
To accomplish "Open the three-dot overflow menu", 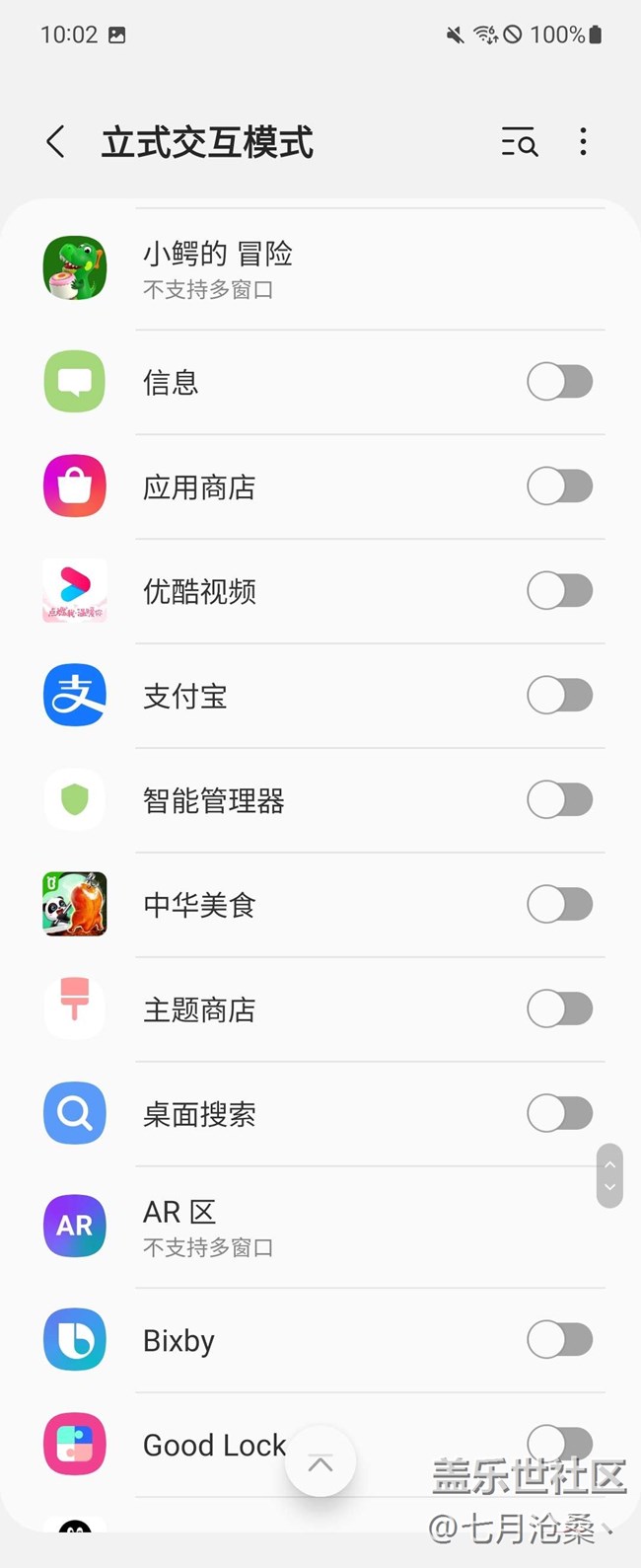I will pos(583,142).
